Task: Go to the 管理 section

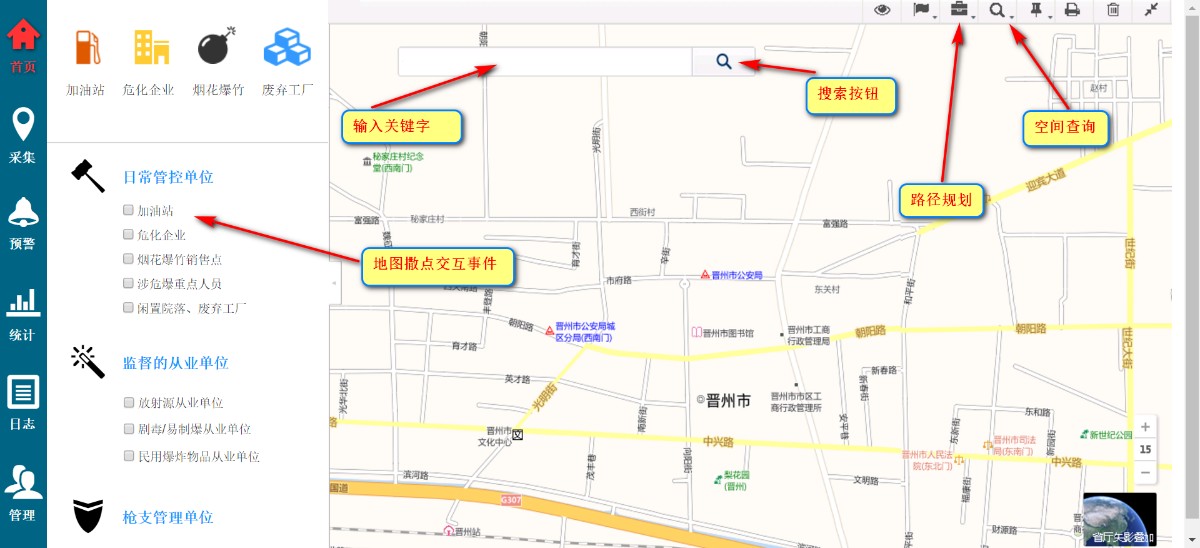Action: 23,493
